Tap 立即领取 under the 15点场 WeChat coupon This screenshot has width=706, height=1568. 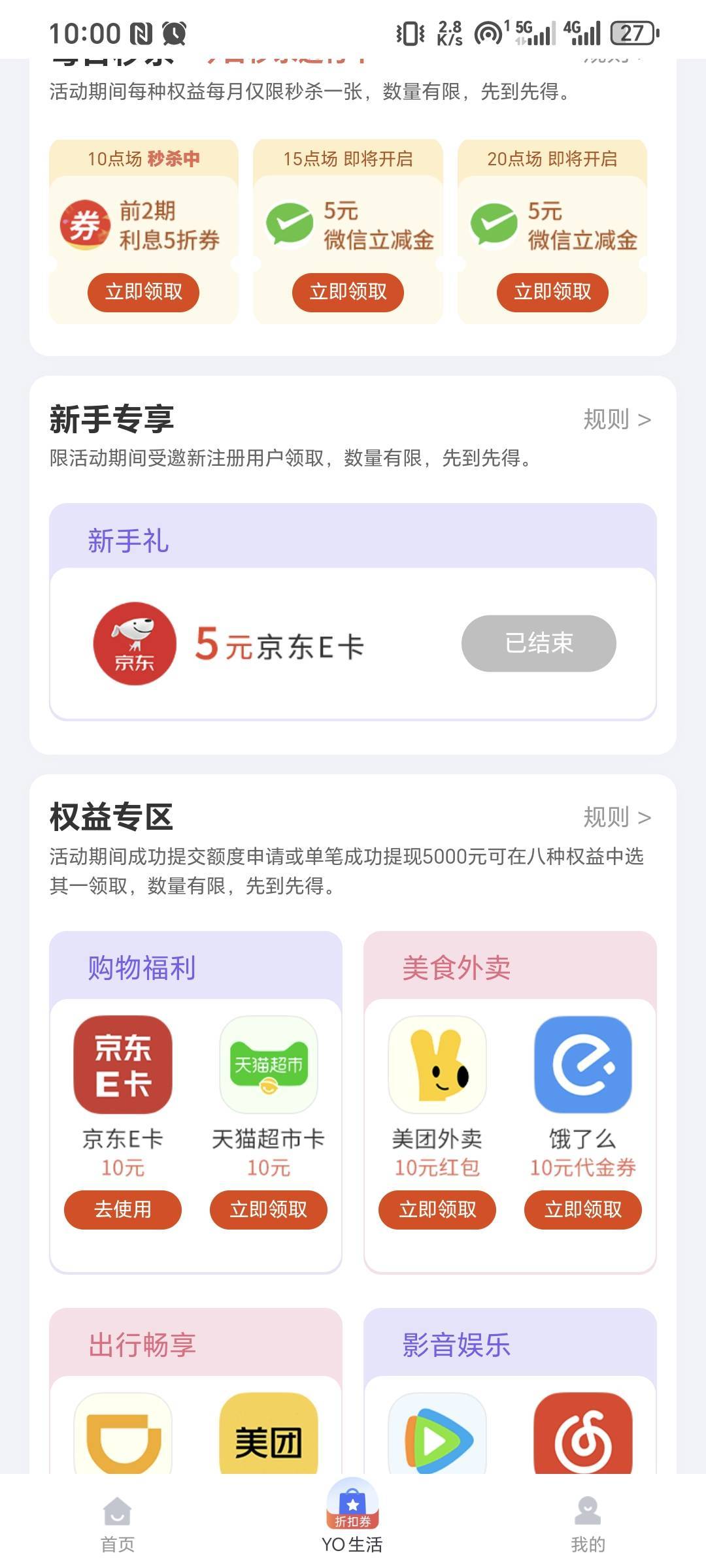pyautogui.click(x=348, y=292)
